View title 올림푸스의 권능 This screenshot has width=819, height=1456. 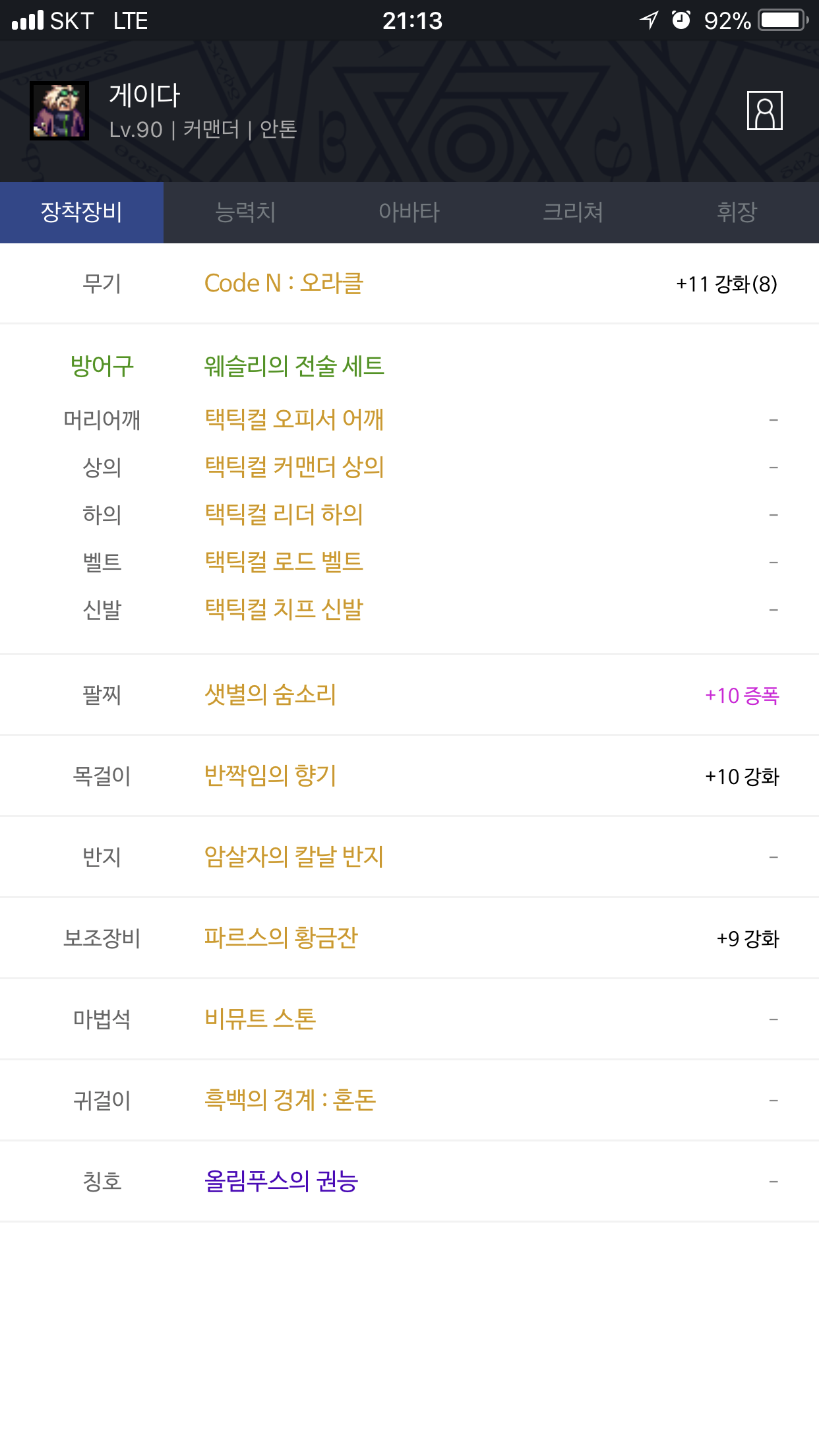[281, 1181]
